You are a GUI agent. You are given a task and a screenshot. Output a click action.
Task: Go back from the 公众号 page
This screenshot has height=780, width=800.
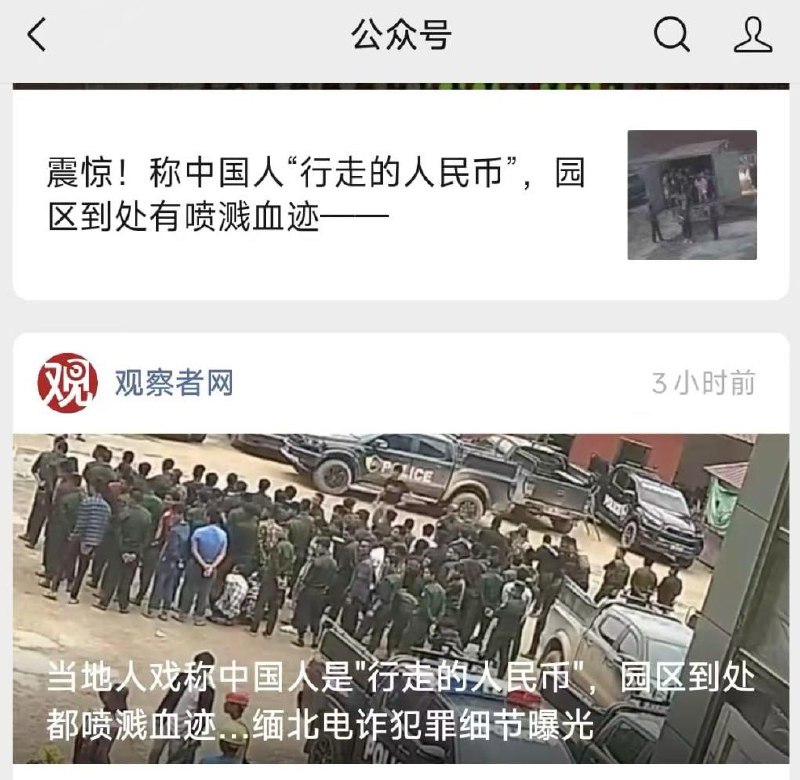click(x=37, y=36)
